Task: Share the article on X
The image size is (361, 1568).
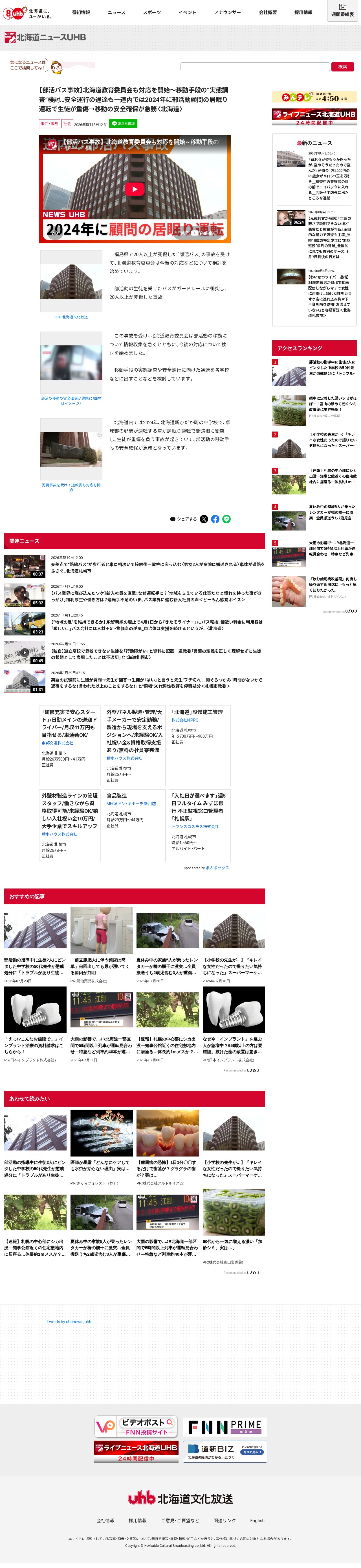Action: pos(204,519)
